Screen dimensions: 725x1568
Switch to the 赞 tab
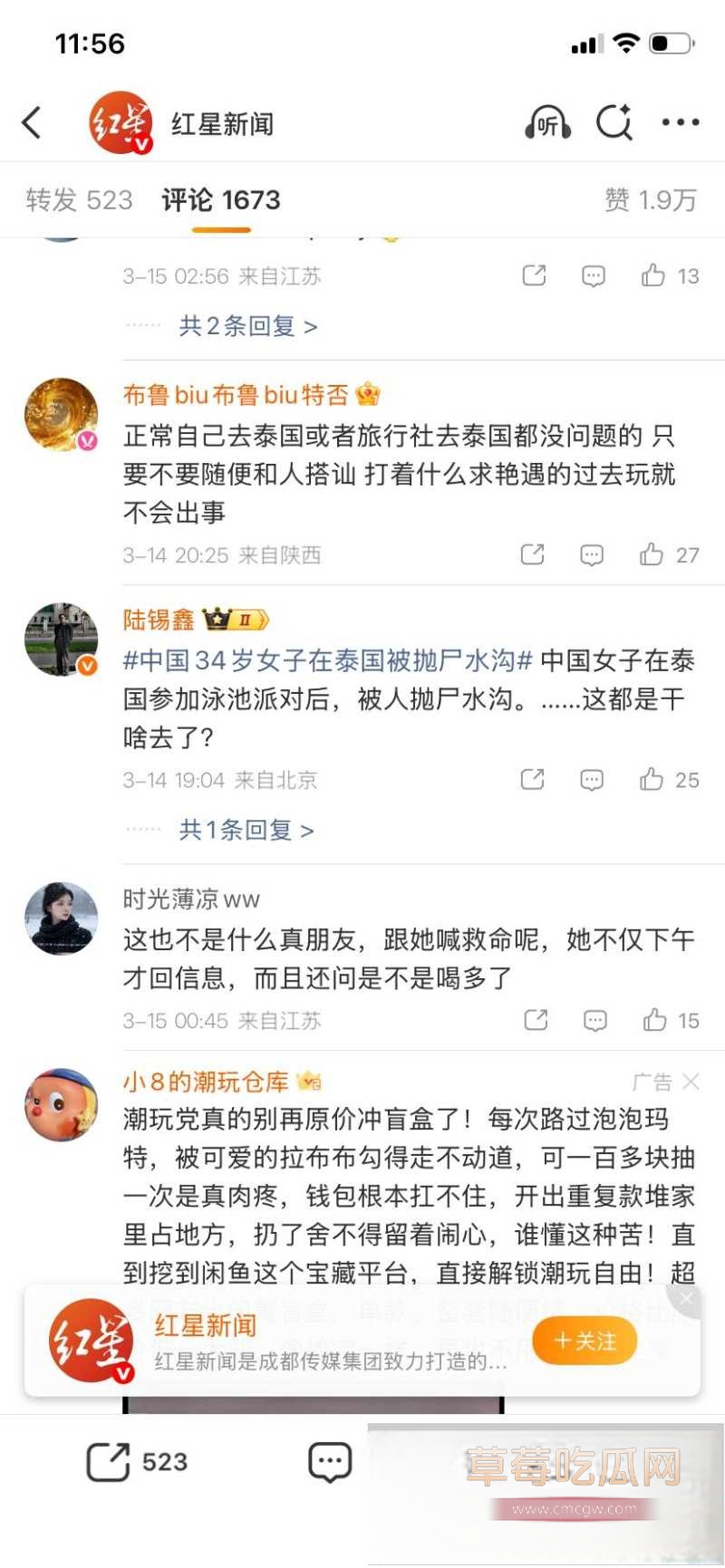(x=649, y=199)
